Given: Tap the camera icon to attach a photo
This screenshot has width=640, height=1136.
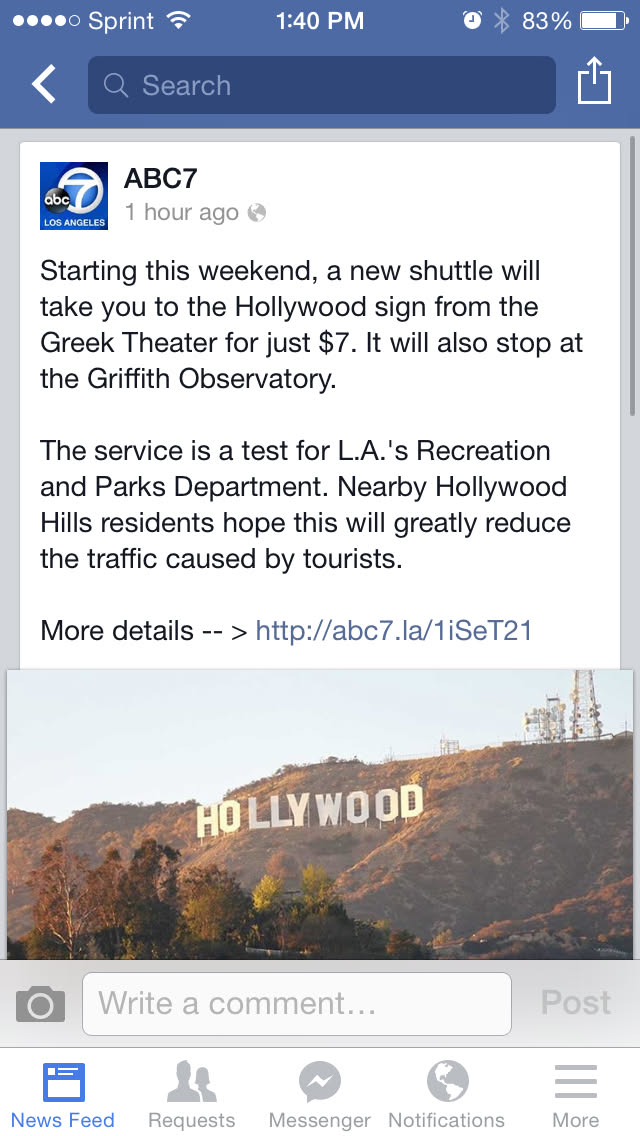Looking at the screenshot, I should point(41,1003).
